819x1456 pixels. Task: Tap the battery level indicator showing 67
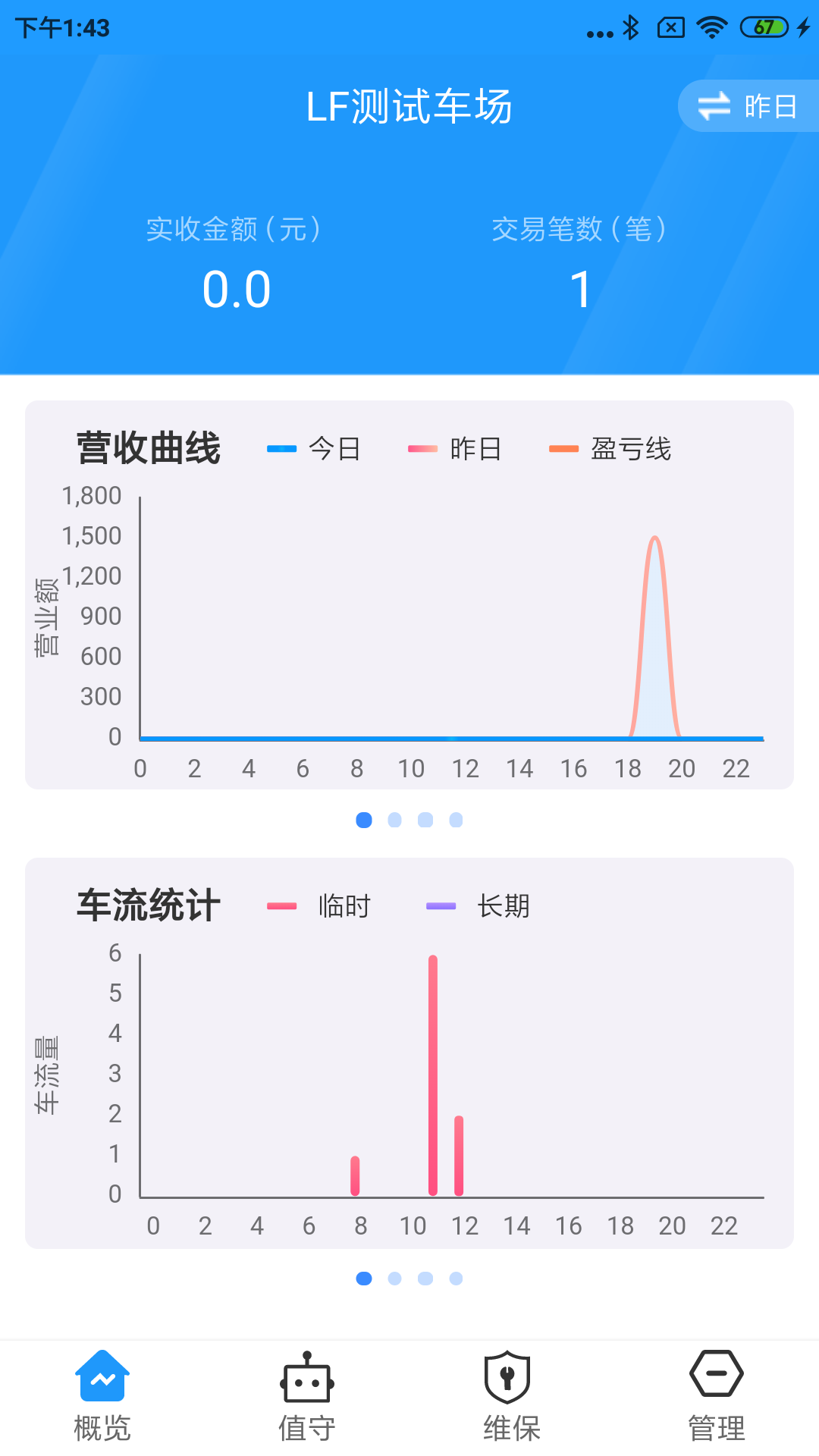pos(766,27)
